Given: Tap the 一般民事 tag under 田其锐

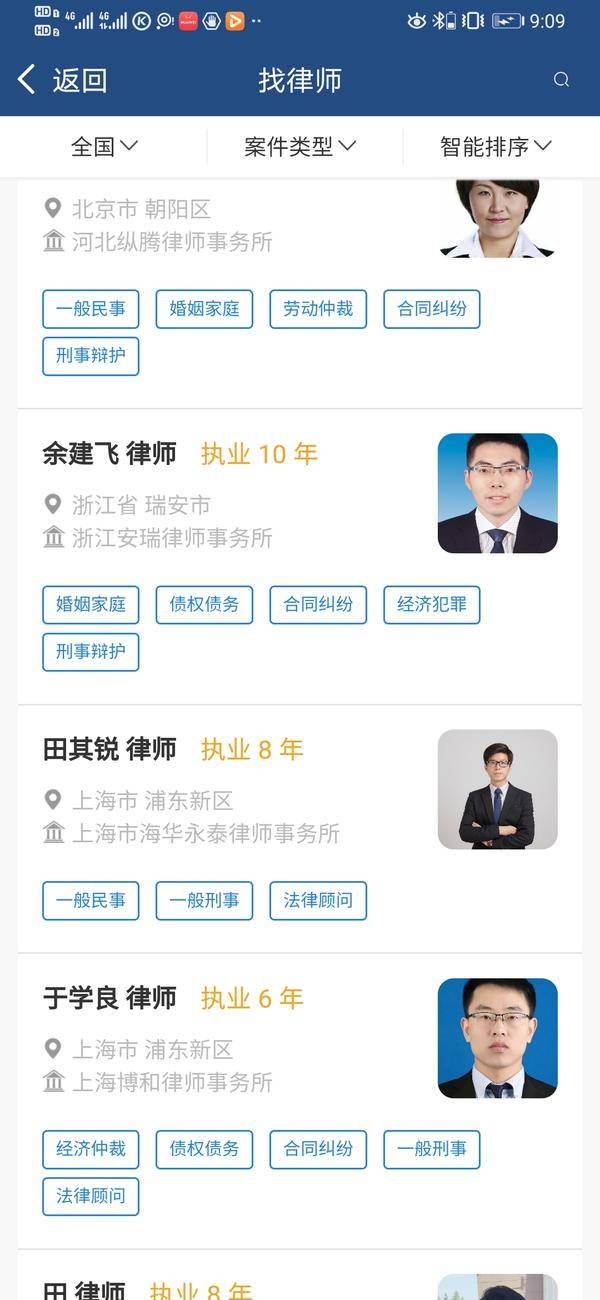Looking at the screenshot, I should tap(91, 901).
